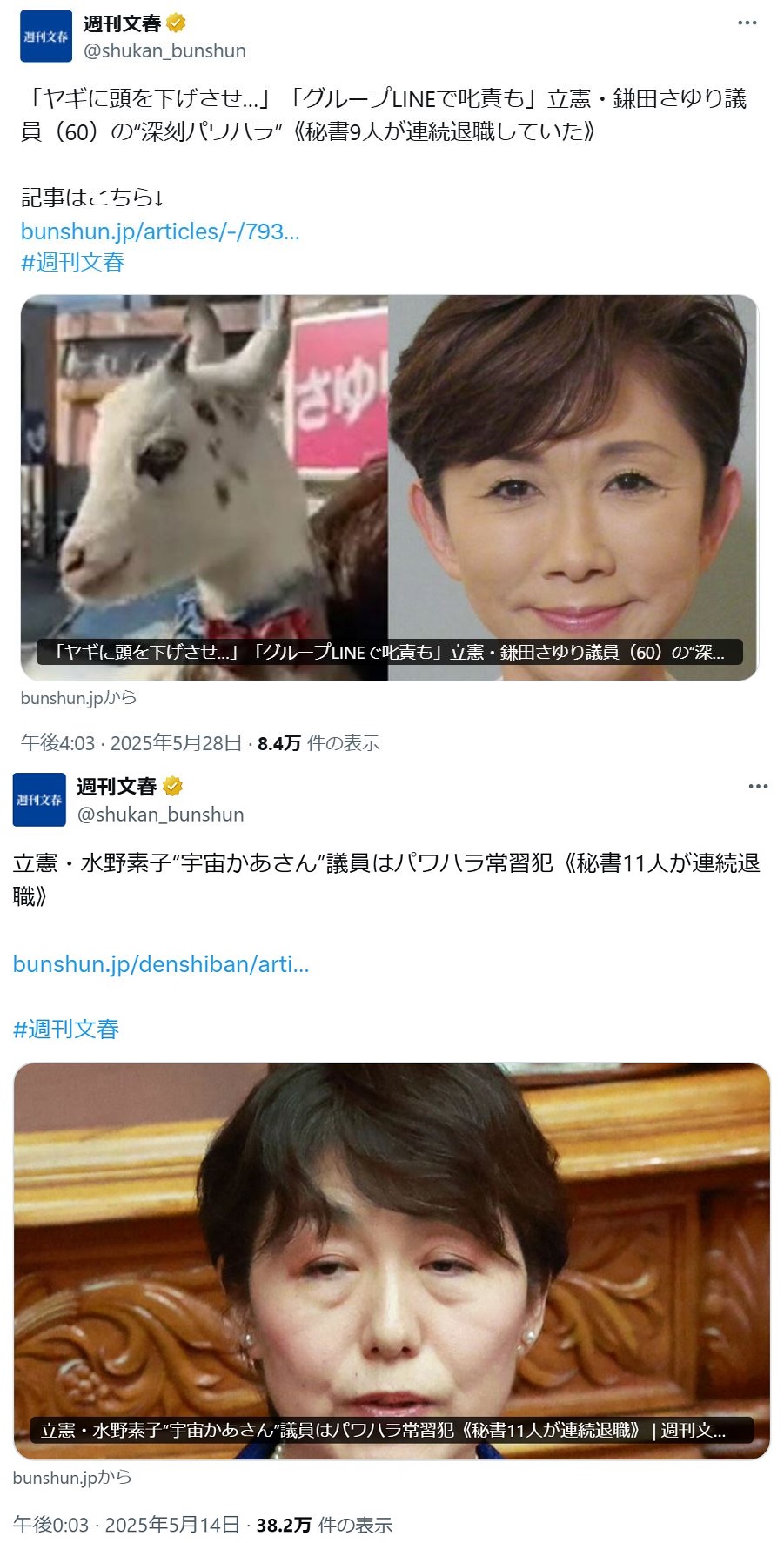784x1543 pixels.
Task: View 週刊文春 profile avatar on the 鎌田さゆり tweet
Action: 45,37
